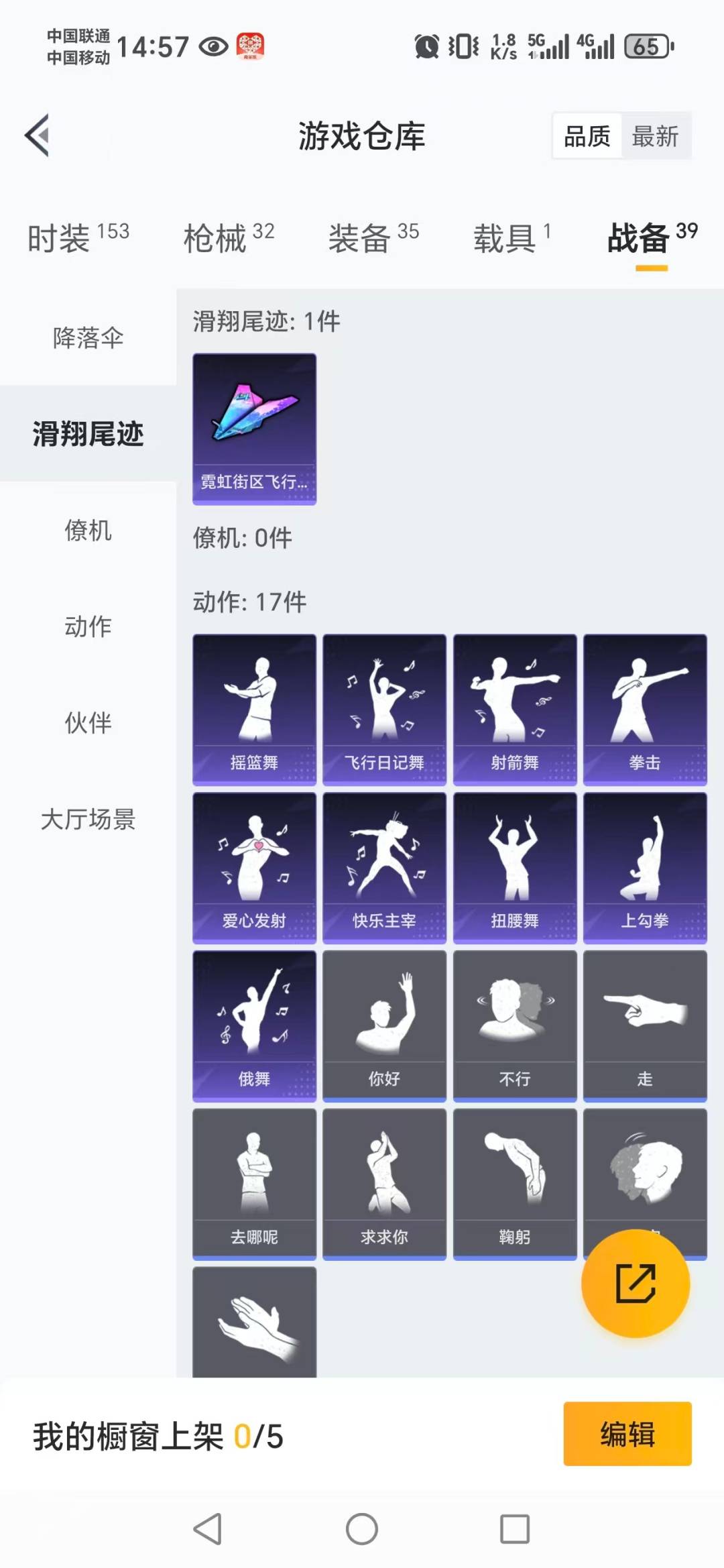This screenshot has height=1568, width=724.
Task: Open the 载具 tab
Action: coord(511,238)
